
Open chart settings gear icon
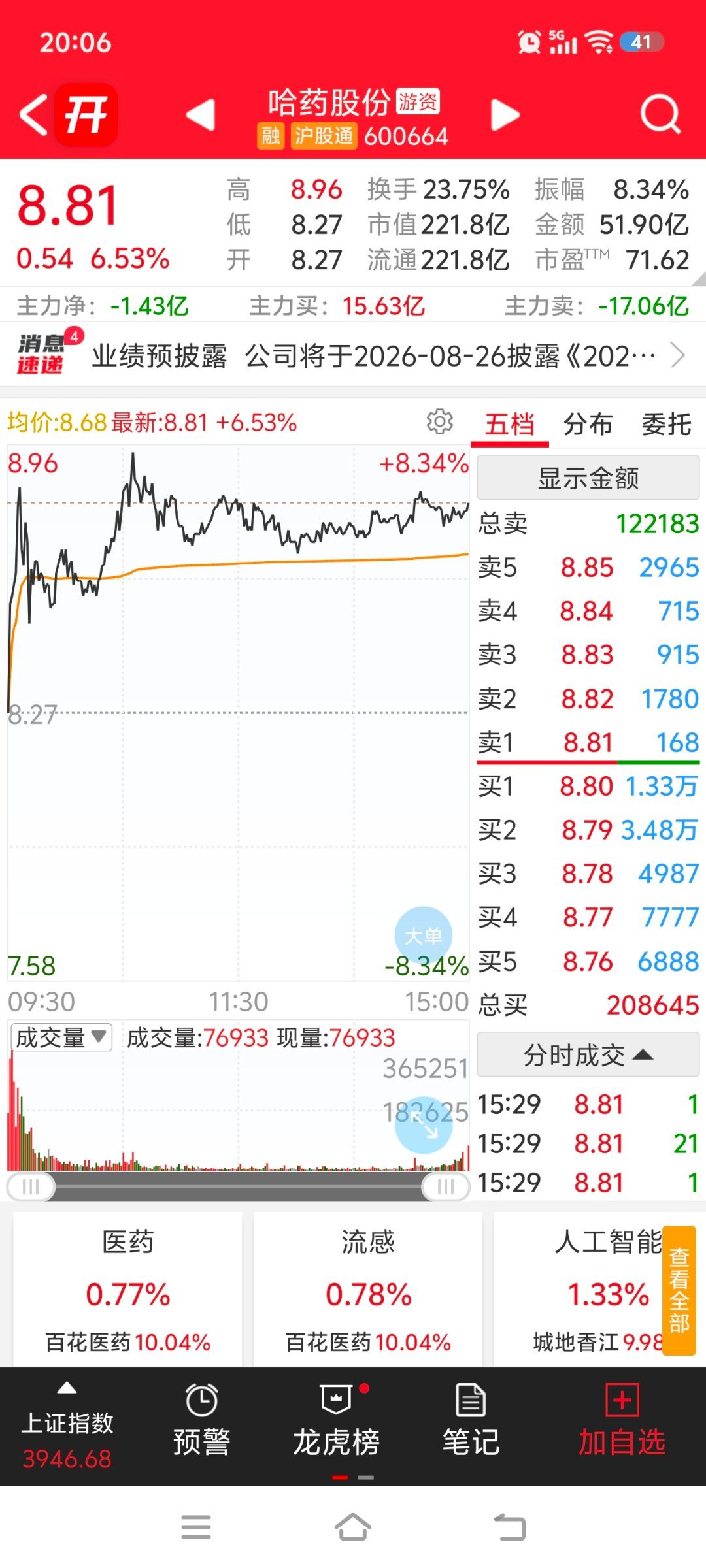[x=439, y=422]
